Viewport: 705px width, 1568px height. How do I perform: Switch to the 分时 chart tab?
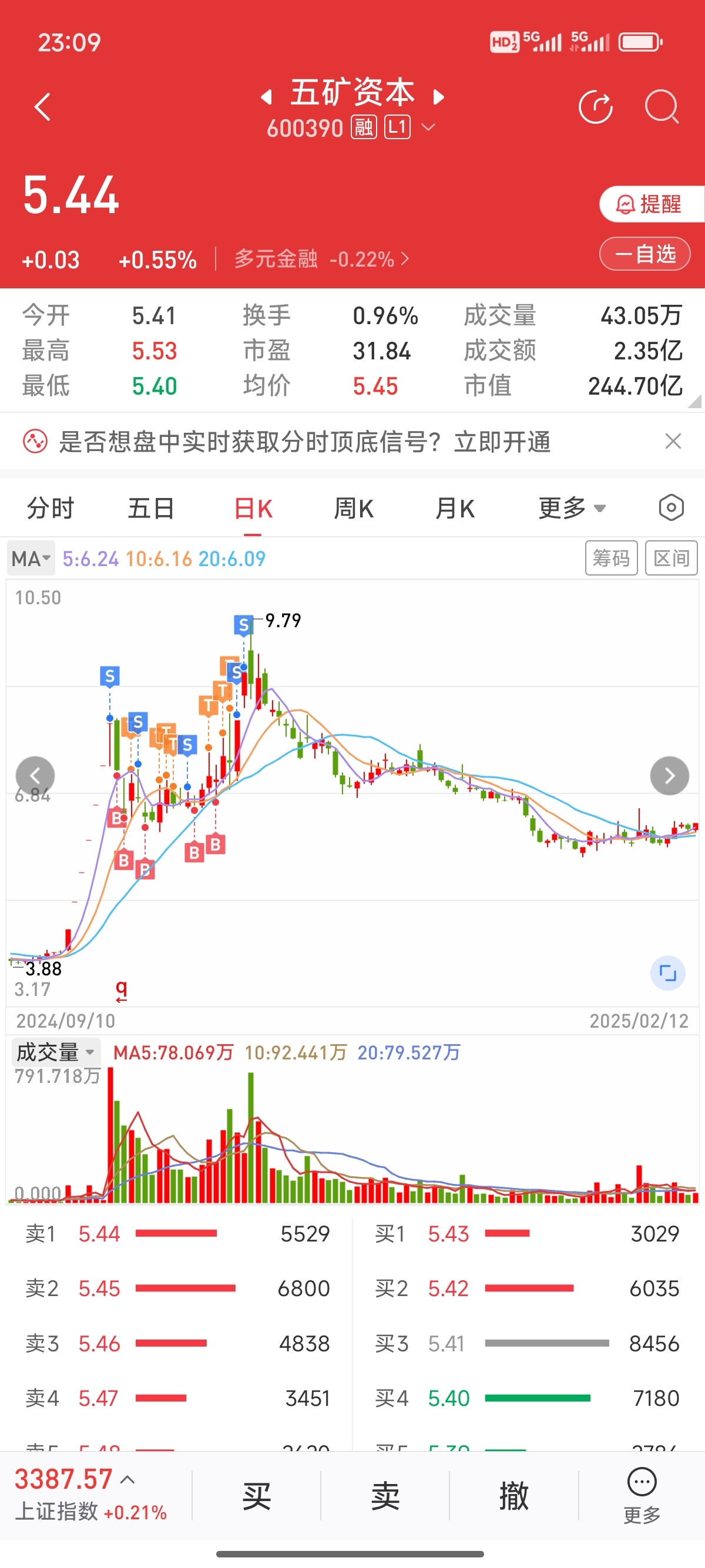tap(50, 508)
